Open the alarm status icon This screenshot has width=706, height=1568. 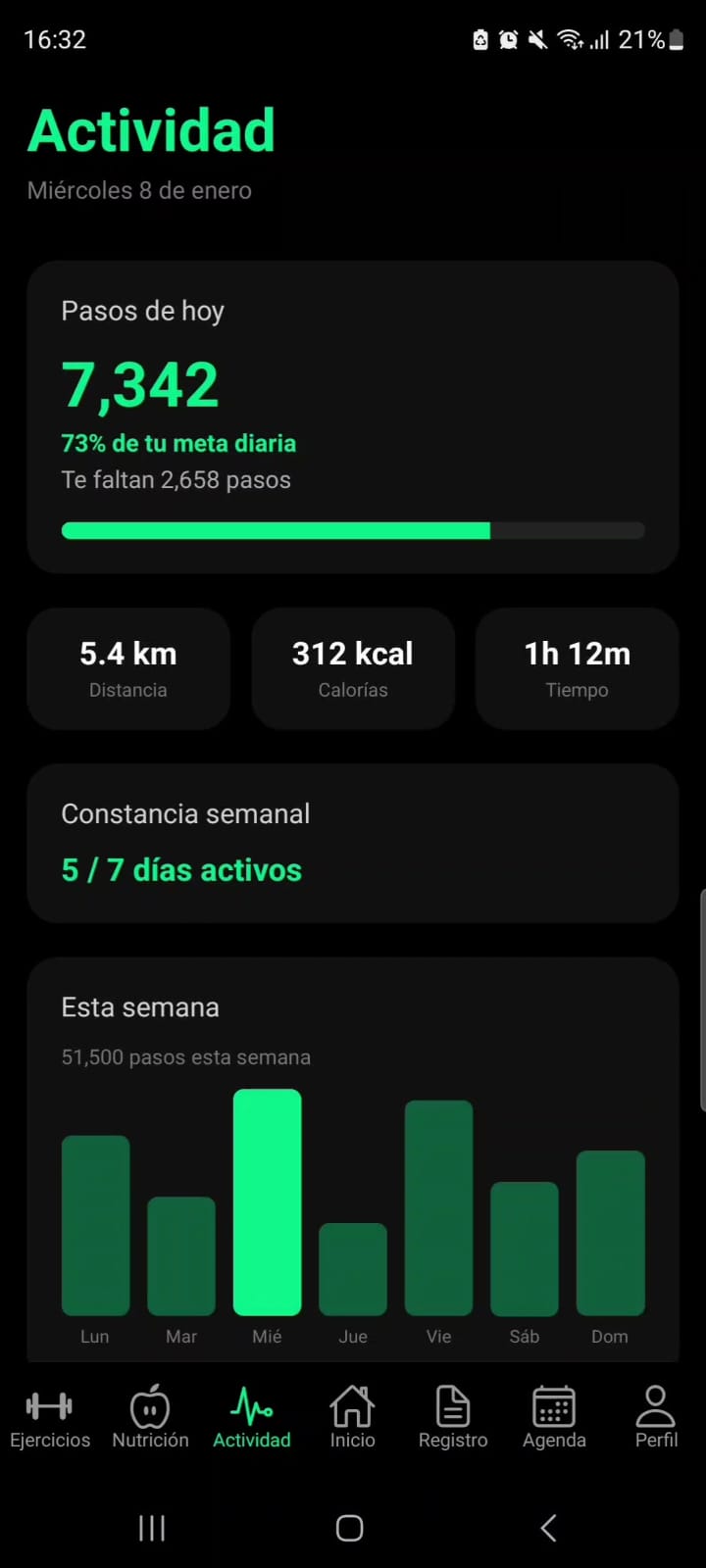pyautogui.click(x=510, y=39)
